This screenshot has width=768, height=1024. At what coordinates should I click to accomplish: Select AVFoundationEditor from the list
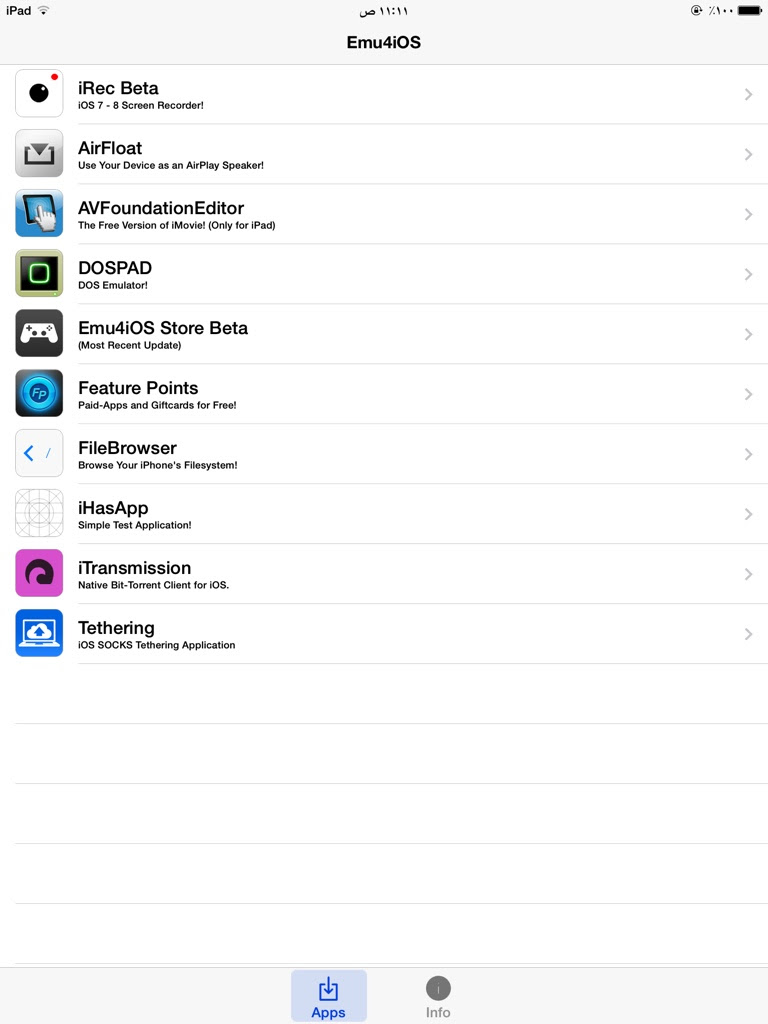pos(384,214)
